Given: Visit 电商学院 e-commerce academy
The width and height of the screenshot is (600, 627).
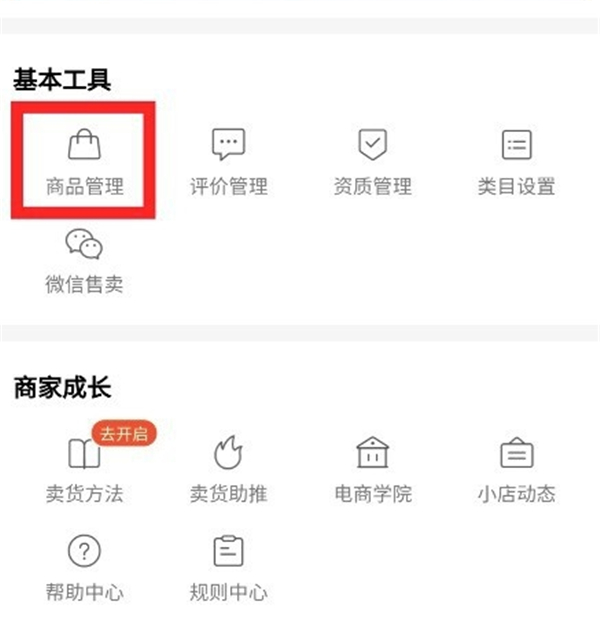Looking at the screenshot, I should (372, 470).
